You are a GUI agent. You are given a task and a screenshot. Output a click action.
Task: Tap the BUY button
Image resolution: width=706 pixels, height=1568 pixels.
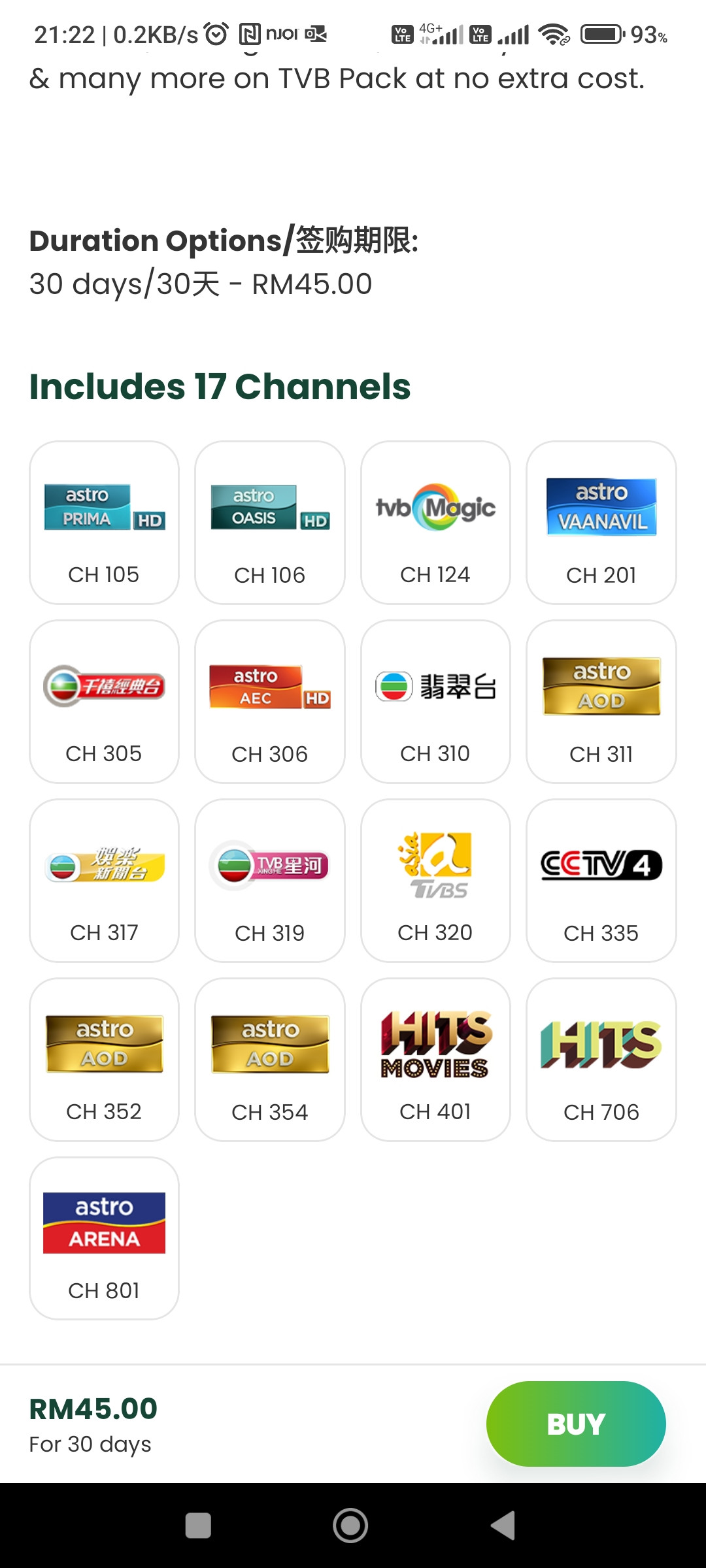575,1424
